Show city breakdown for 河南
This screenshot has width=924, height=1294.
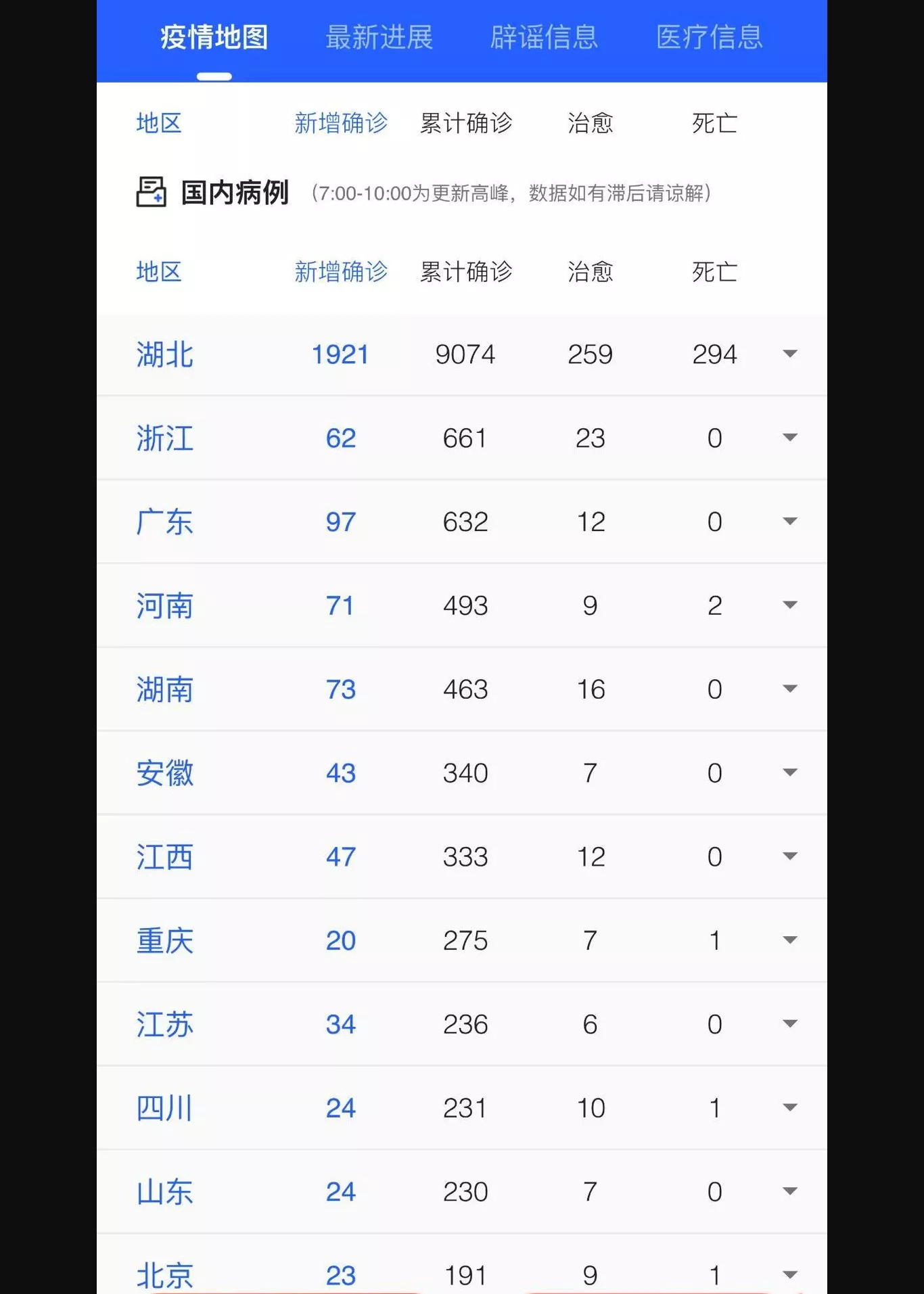pyautogui.click(x=789, y=605)
